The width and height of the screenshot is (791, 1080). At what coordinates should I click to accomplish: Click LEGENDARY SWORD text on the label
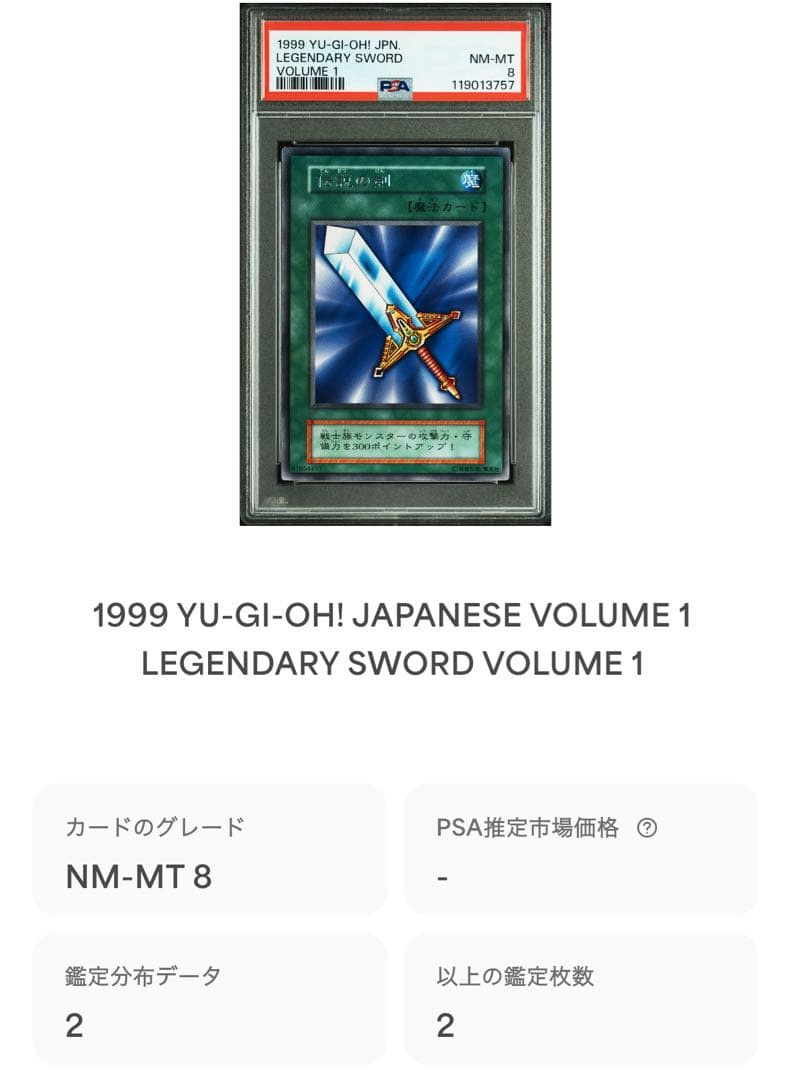tap(339, 58)
